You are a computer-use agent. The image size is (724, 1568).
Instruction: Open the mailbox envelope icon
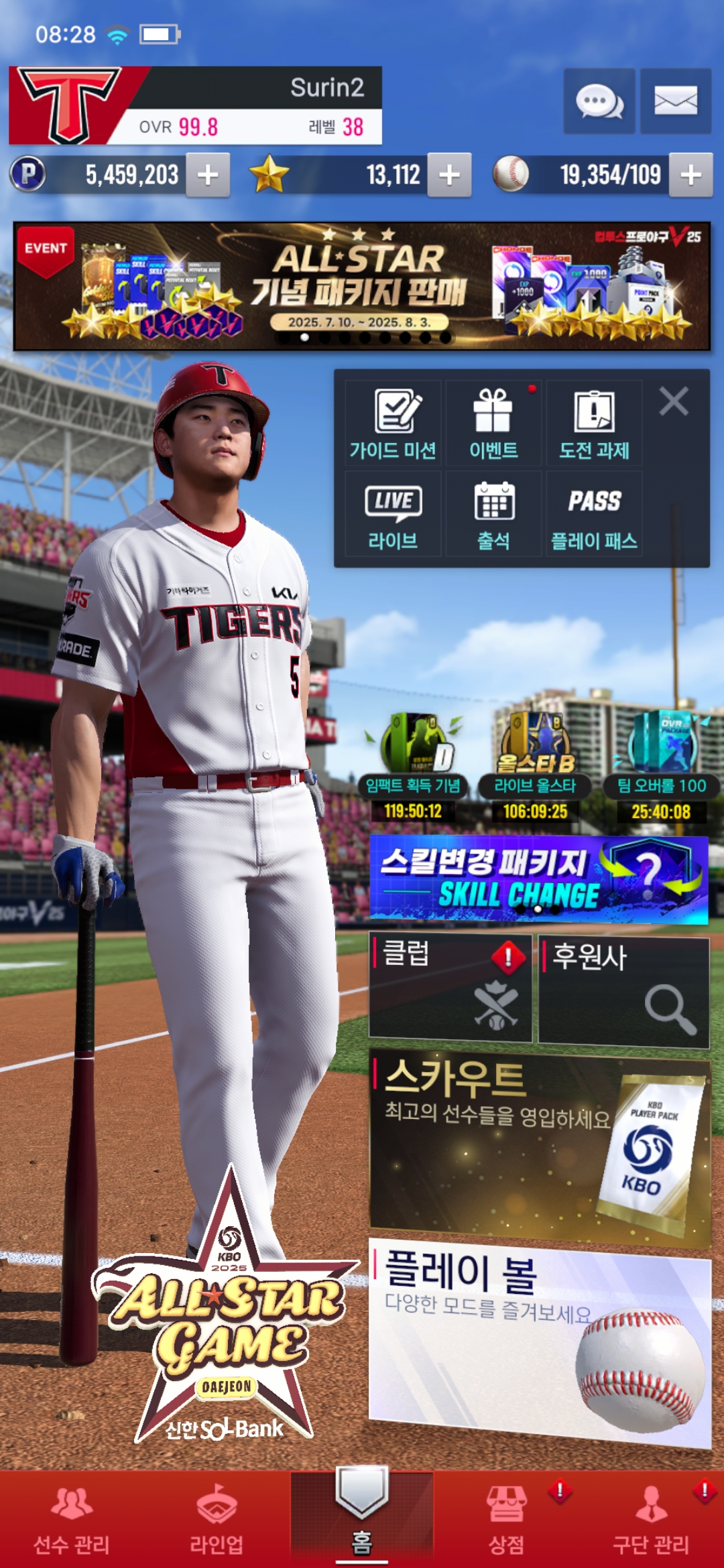pos(675,101)
